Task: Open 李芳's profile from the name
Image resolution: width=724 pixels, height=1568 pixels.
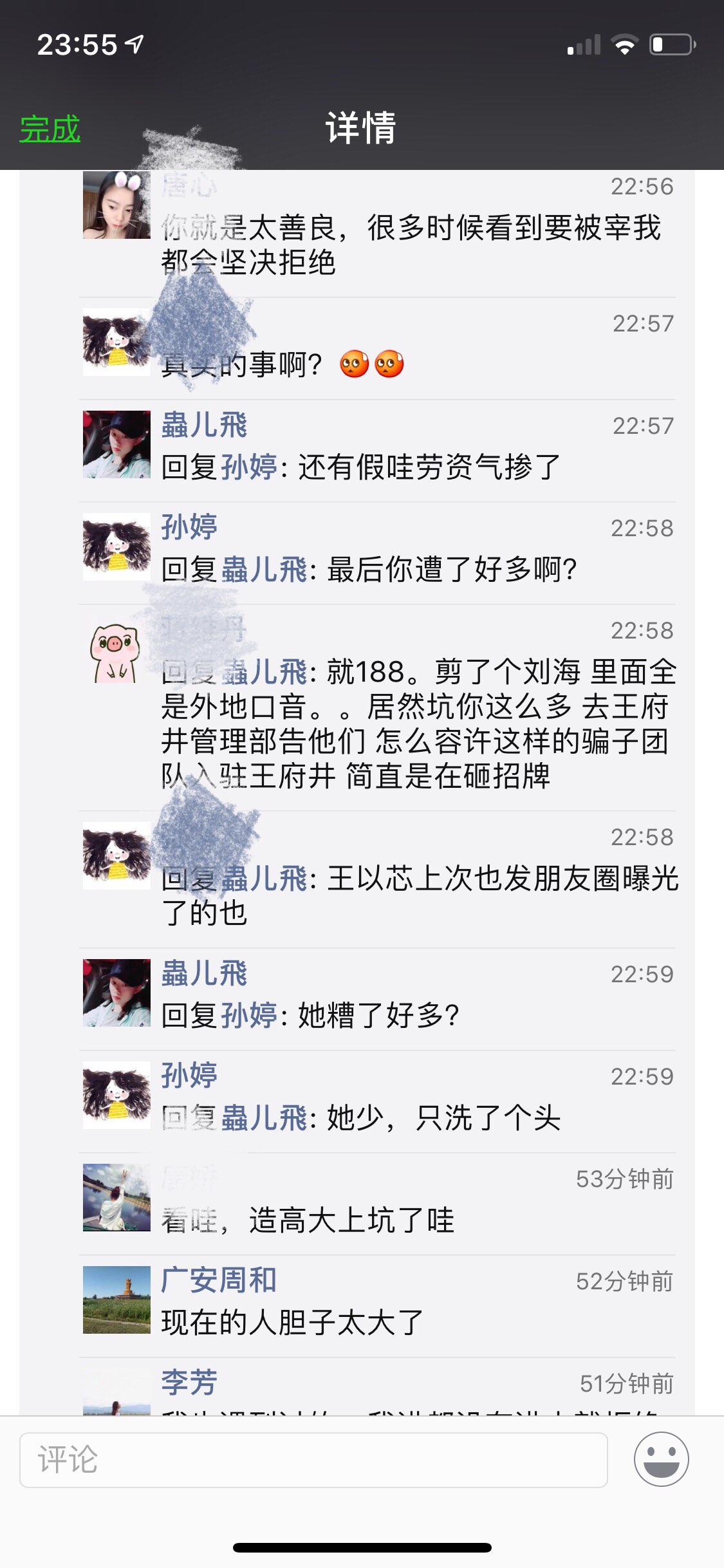Action: click(189, 1382)
